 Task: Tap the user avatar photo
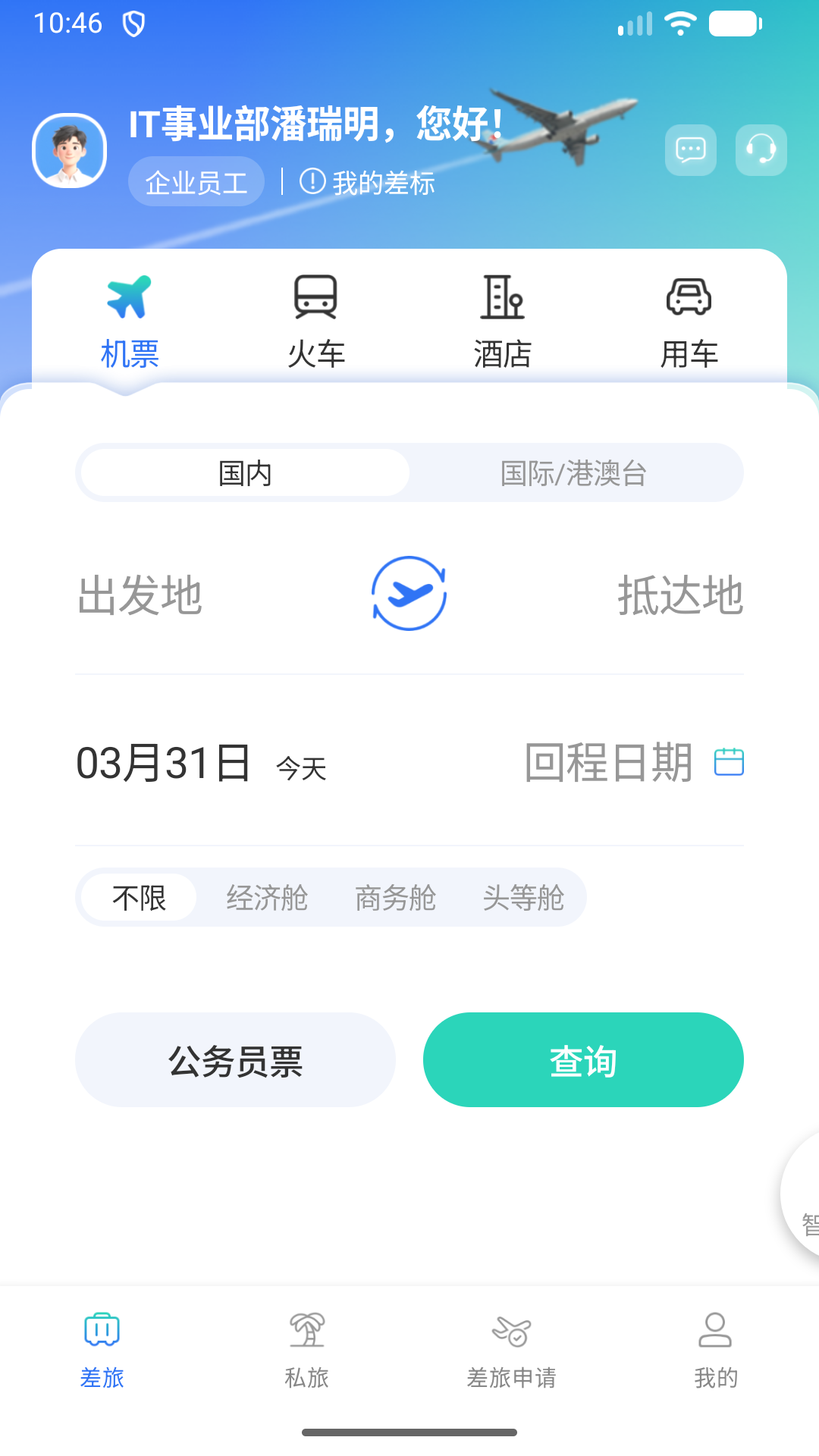point(70,149)
